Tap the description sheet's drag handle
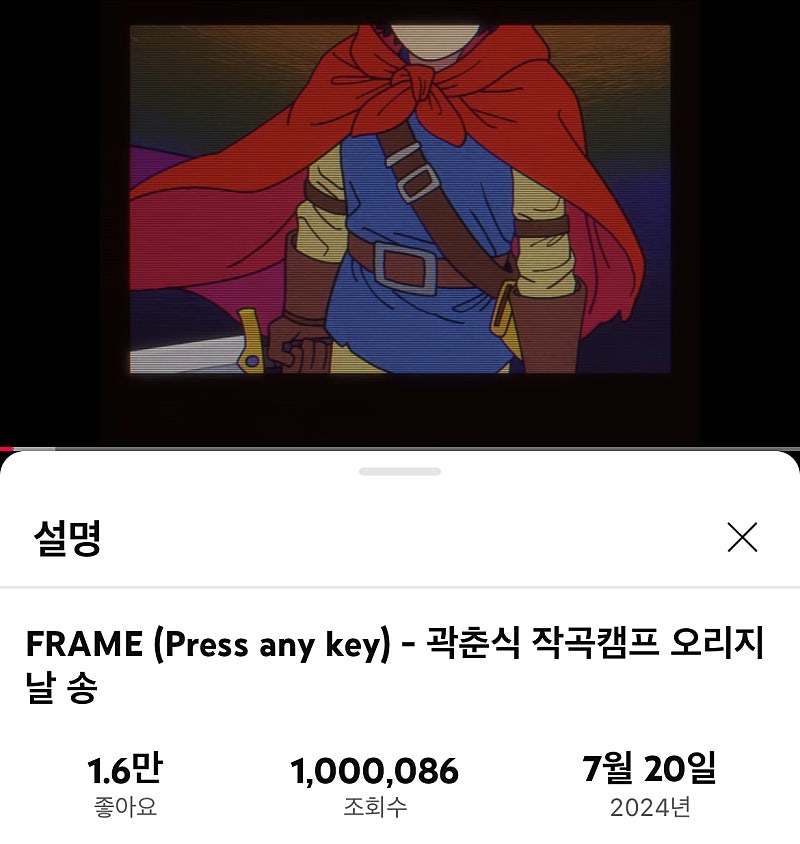 pyautogui.click(x=400, y=471)
